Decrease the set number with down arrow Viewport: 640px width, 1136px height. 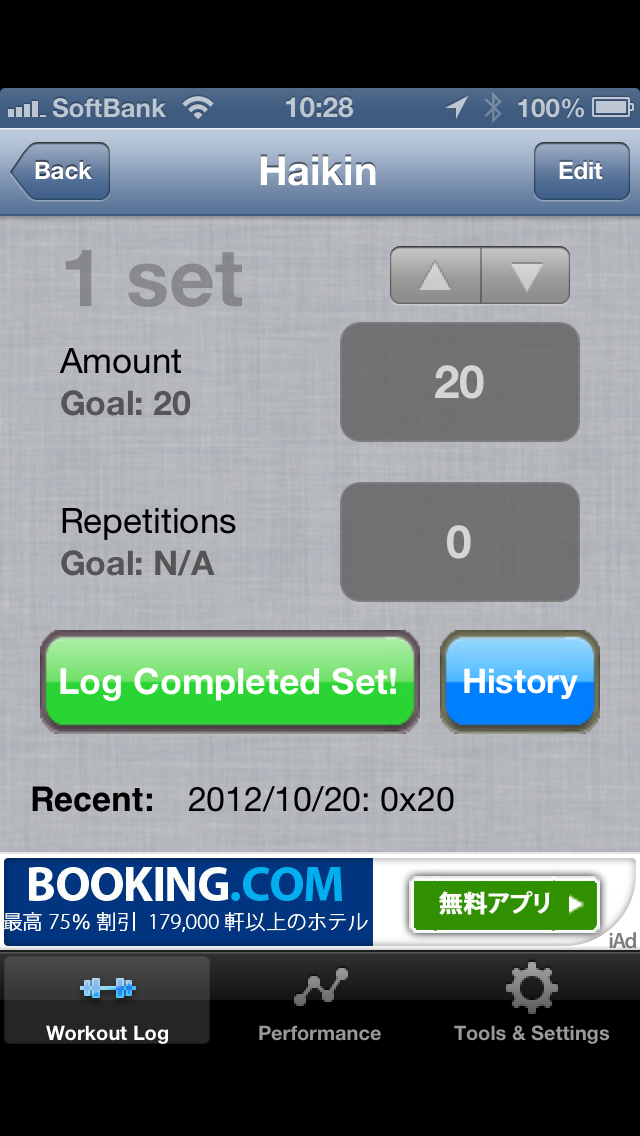[525, 275]
